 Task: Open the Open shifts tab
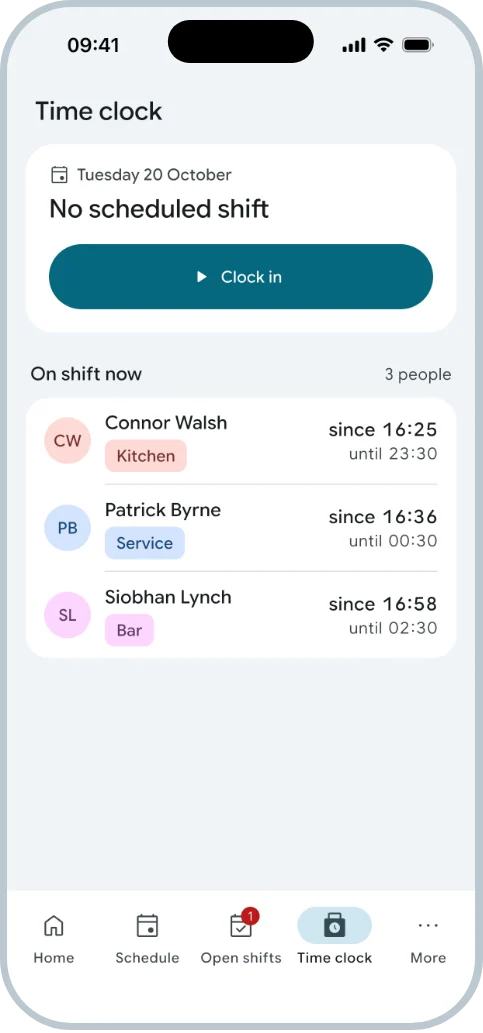(241, 938)
